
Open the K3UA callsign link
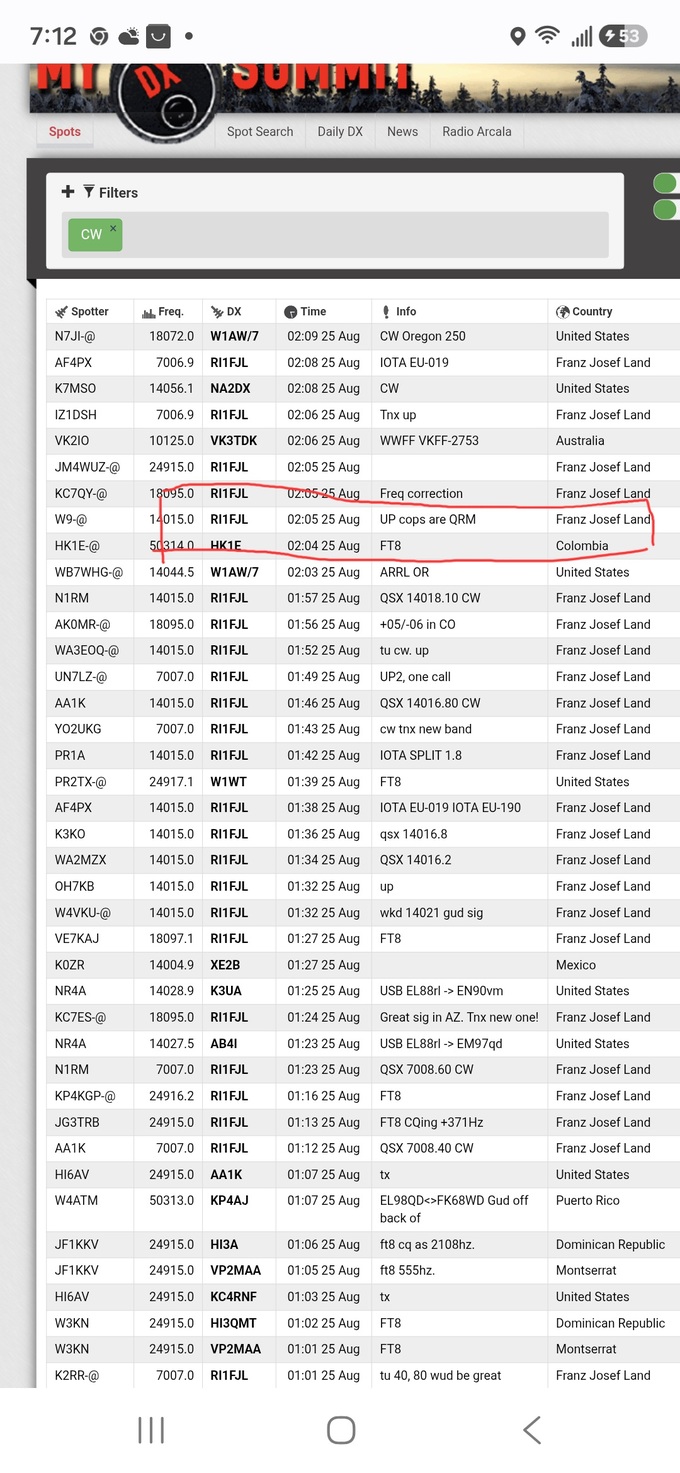[x=226, y=991]
